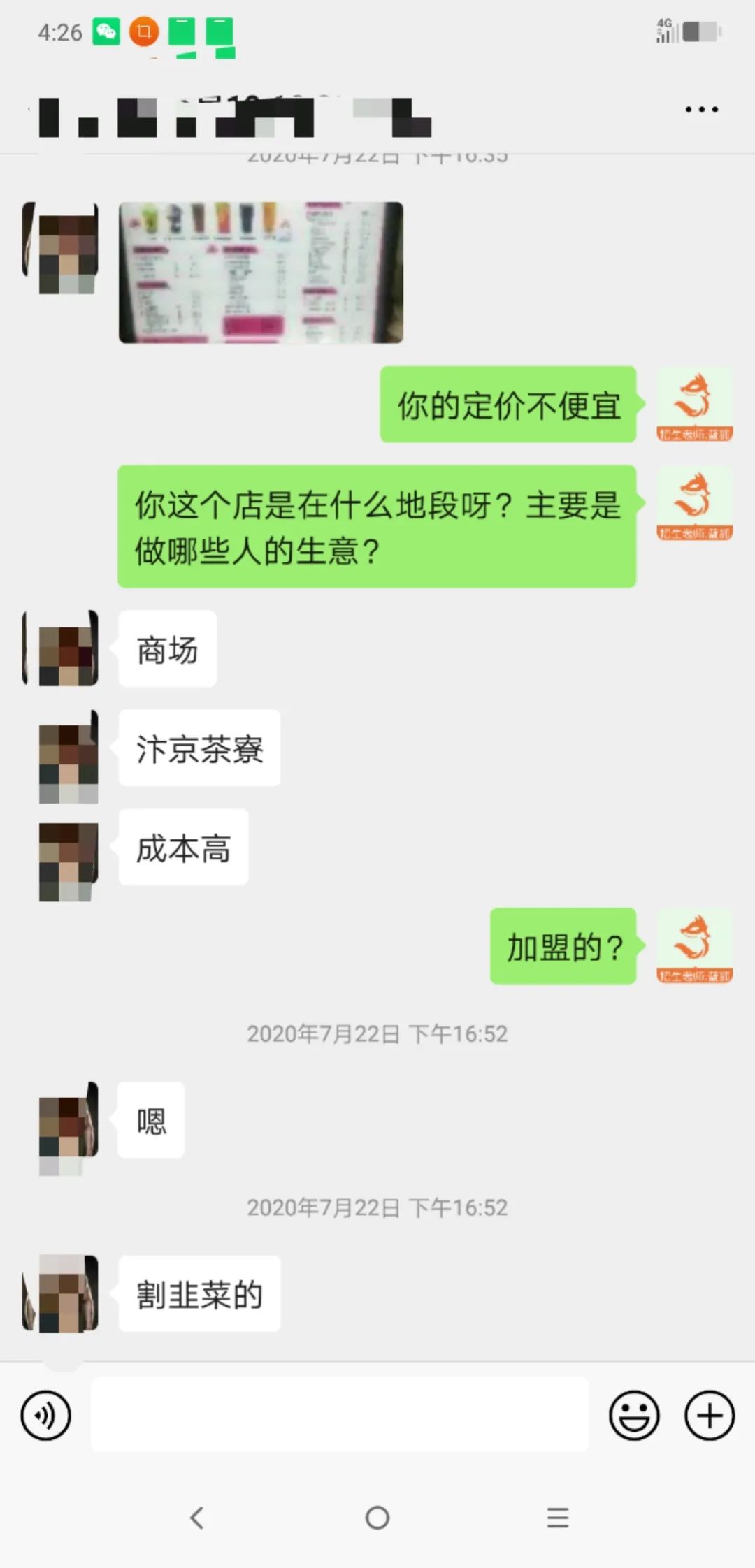Screen dimensions: 755x1568
Task: Open contact avatar beside 商场 message
Action: (62, 648)
